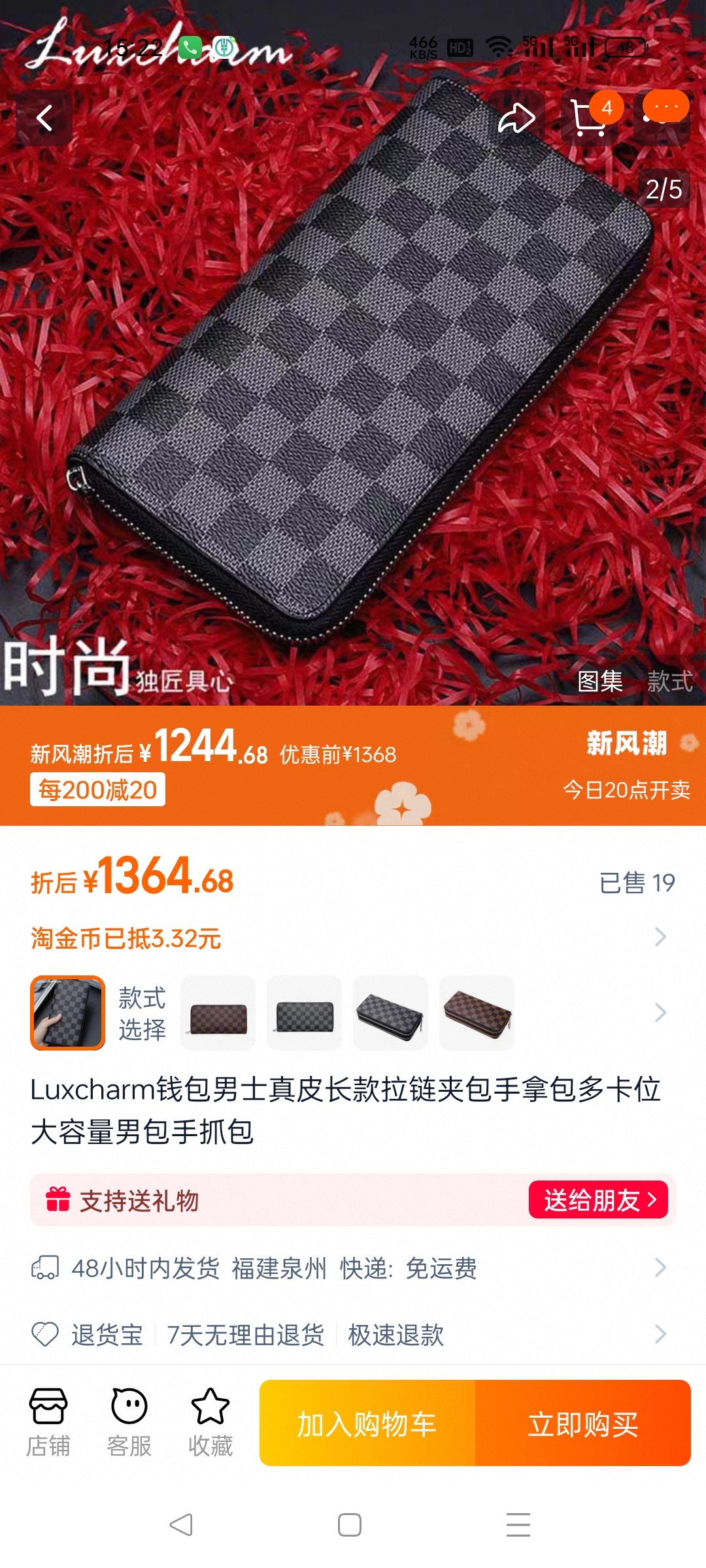Open the orange more-options menu
The height and width of the screenshot is (1568, 706).
[665, 106]
